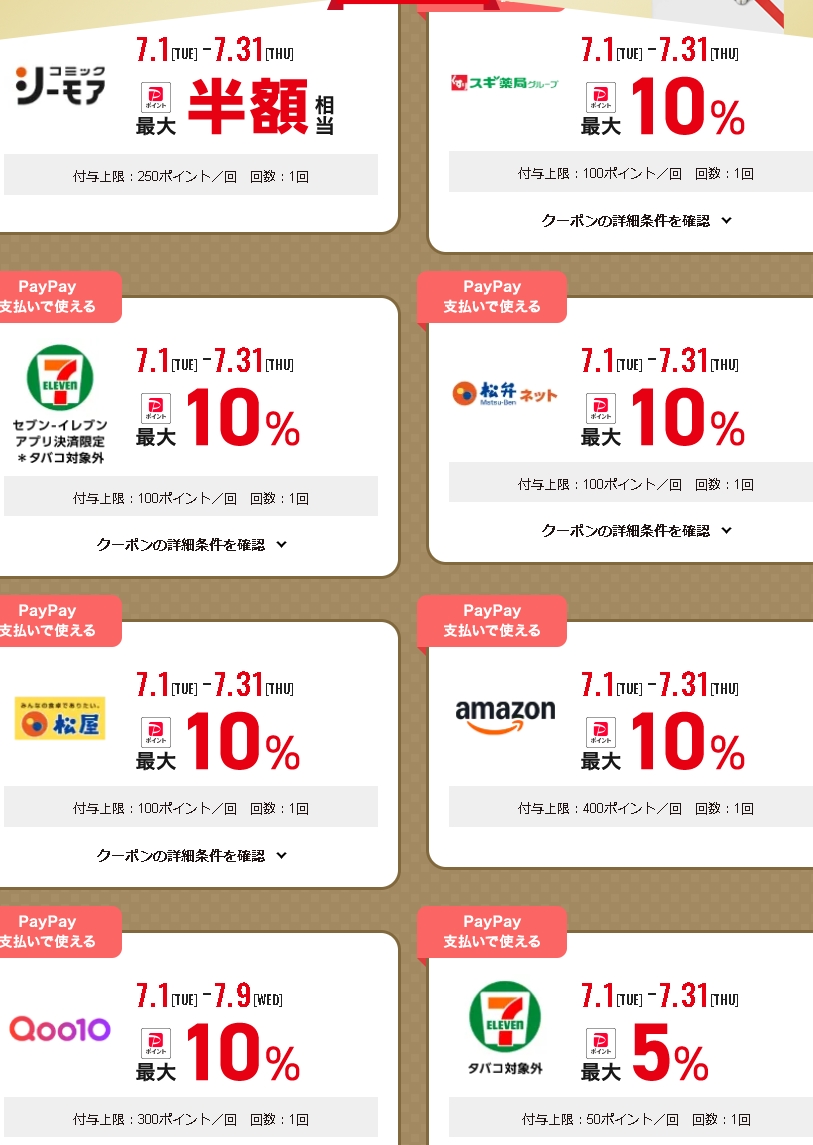Expand coupon details on Seven-Eleven app card

pos(191,545)
